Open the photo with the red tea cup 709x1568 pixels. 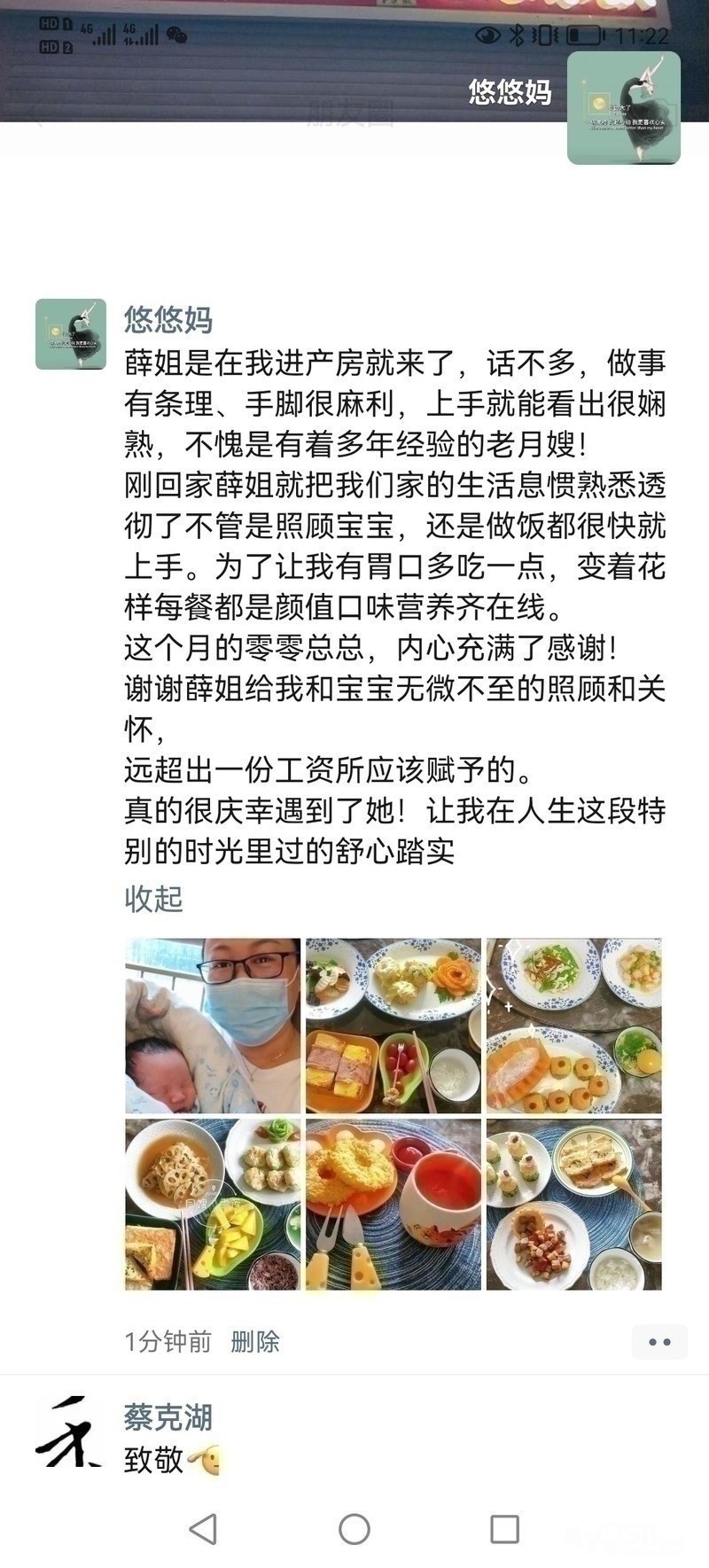[x=393, y=1204]
